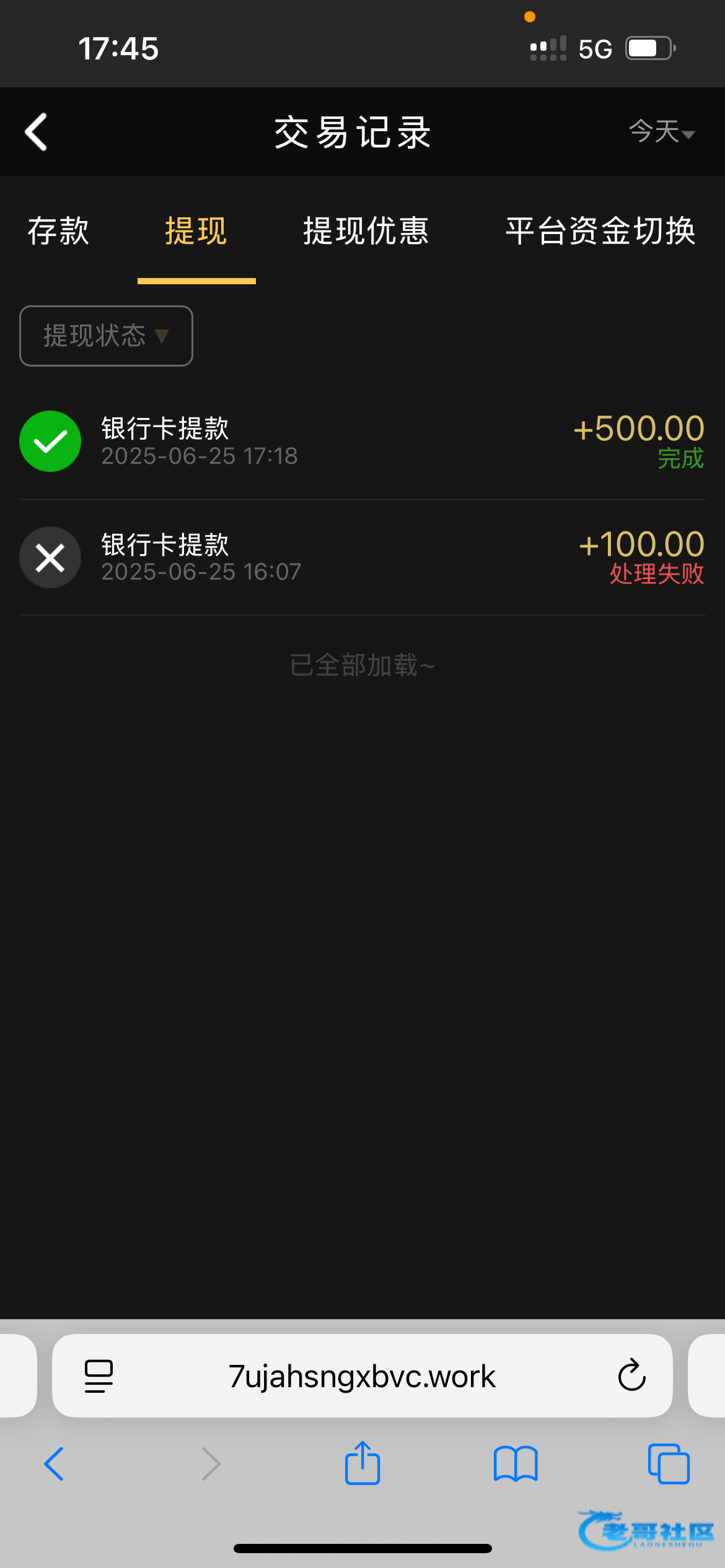The width and height of the screenshot is (725, 1568).
Task: Share this page from Safari
Action: [362, 1462]
